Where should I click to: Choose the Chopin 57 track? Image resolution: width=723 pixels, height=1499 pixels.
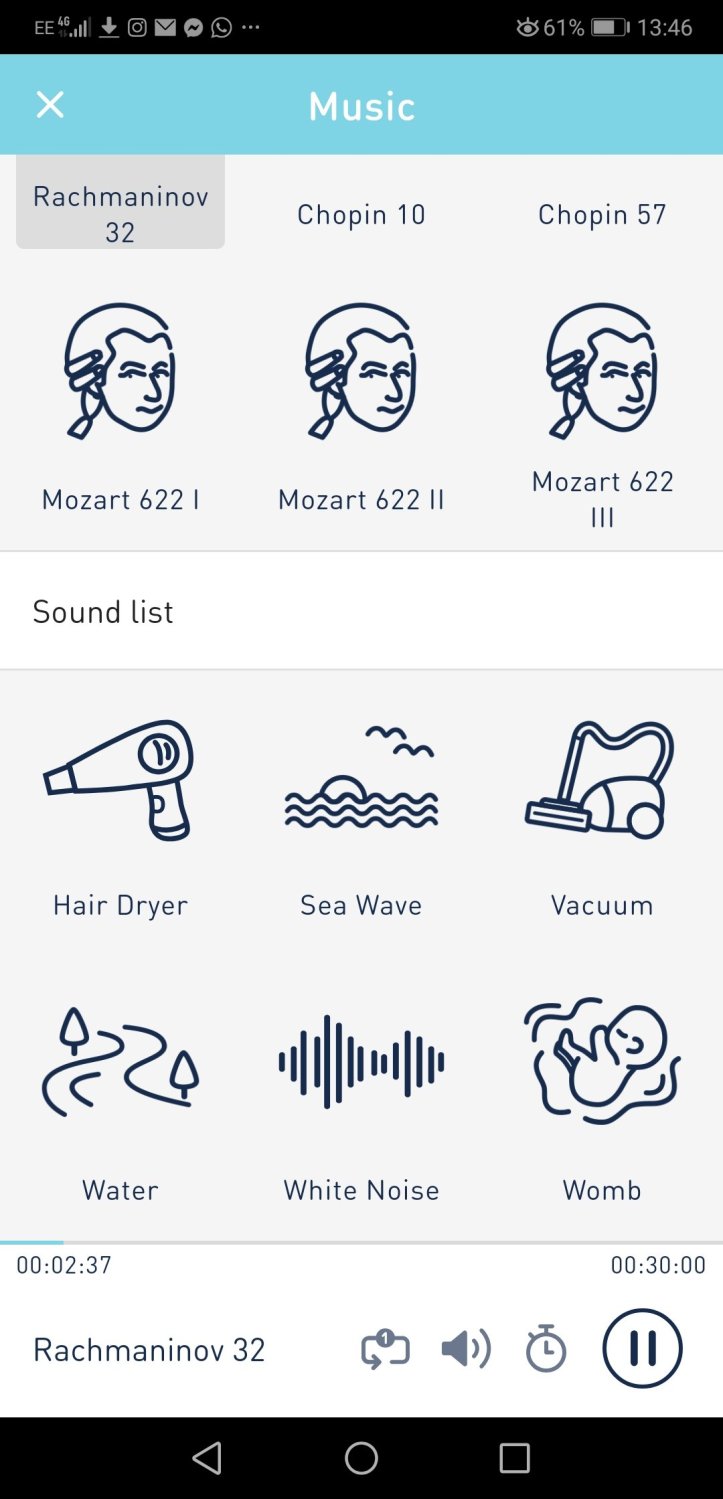click(x=602, y=214)
